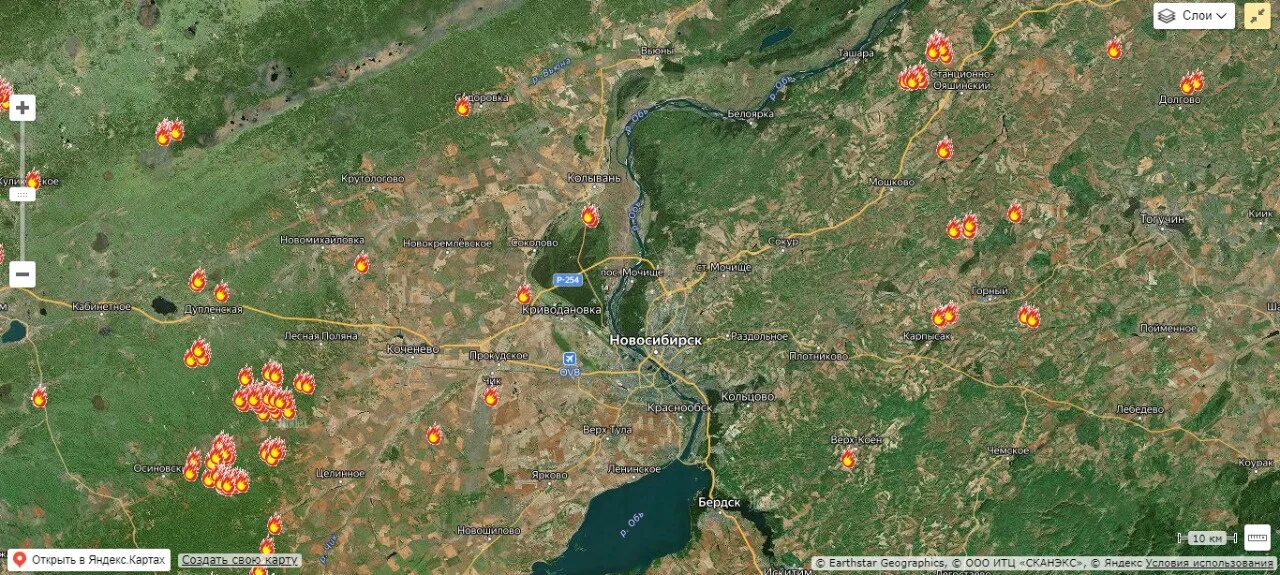Select the fire marker near Верх Коен

point(848,459)
